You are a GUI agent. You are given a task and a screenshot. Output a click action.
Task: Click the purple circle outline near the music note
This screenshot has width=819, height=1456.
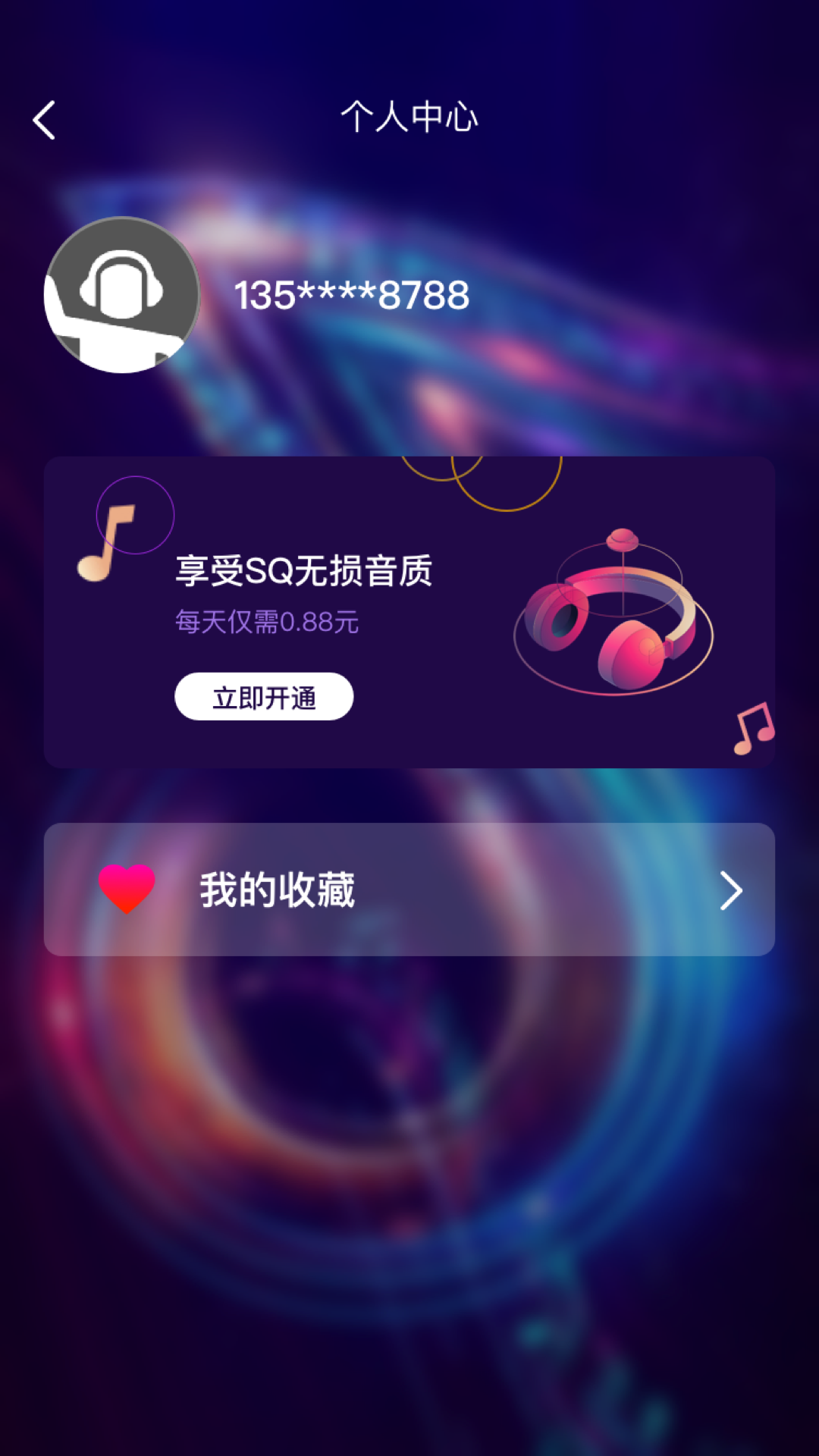[x=135, y=514]
